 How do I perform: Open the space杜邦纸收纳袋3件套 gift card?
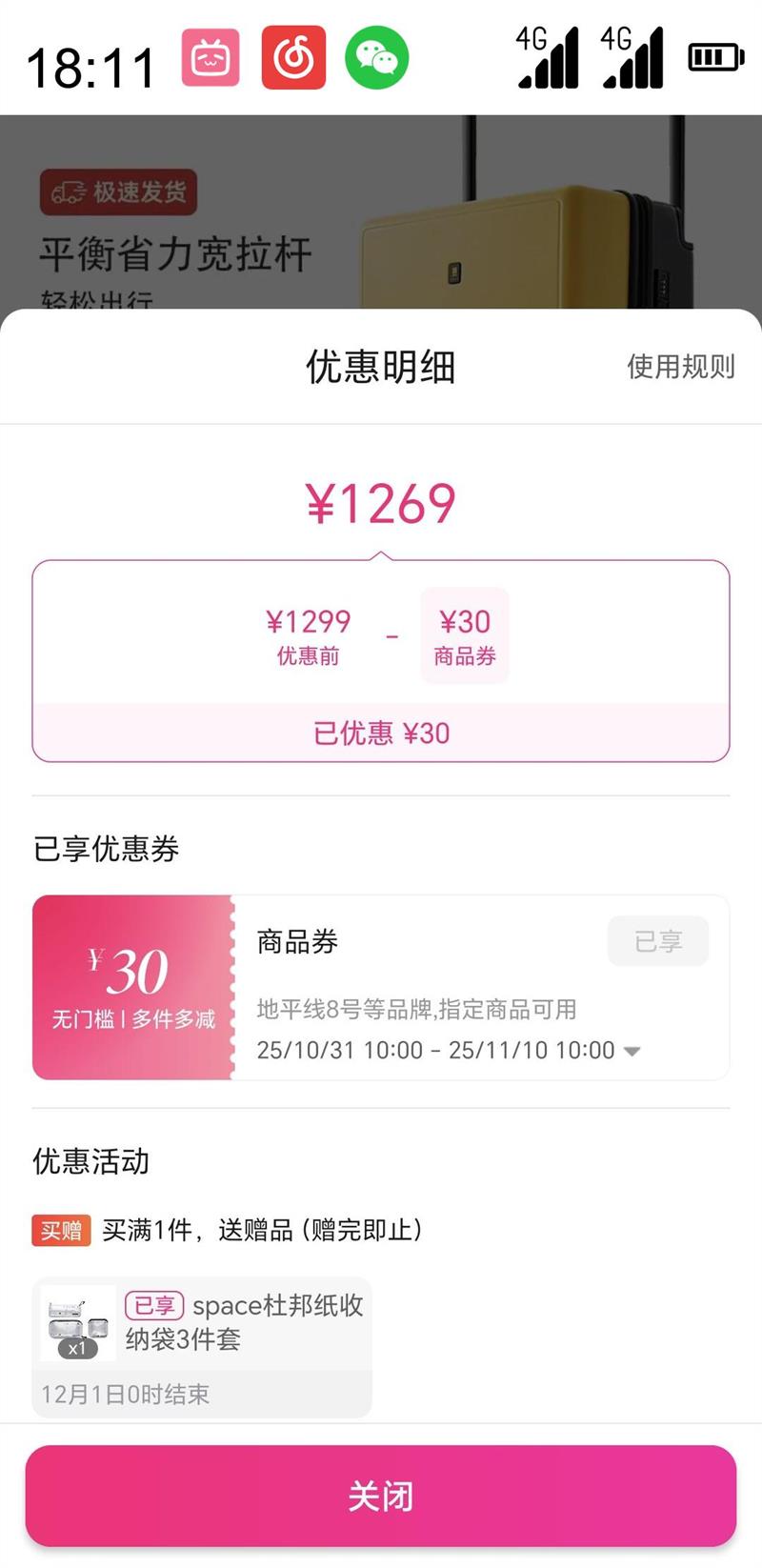pyautogui.click(x=202, y=1345)
